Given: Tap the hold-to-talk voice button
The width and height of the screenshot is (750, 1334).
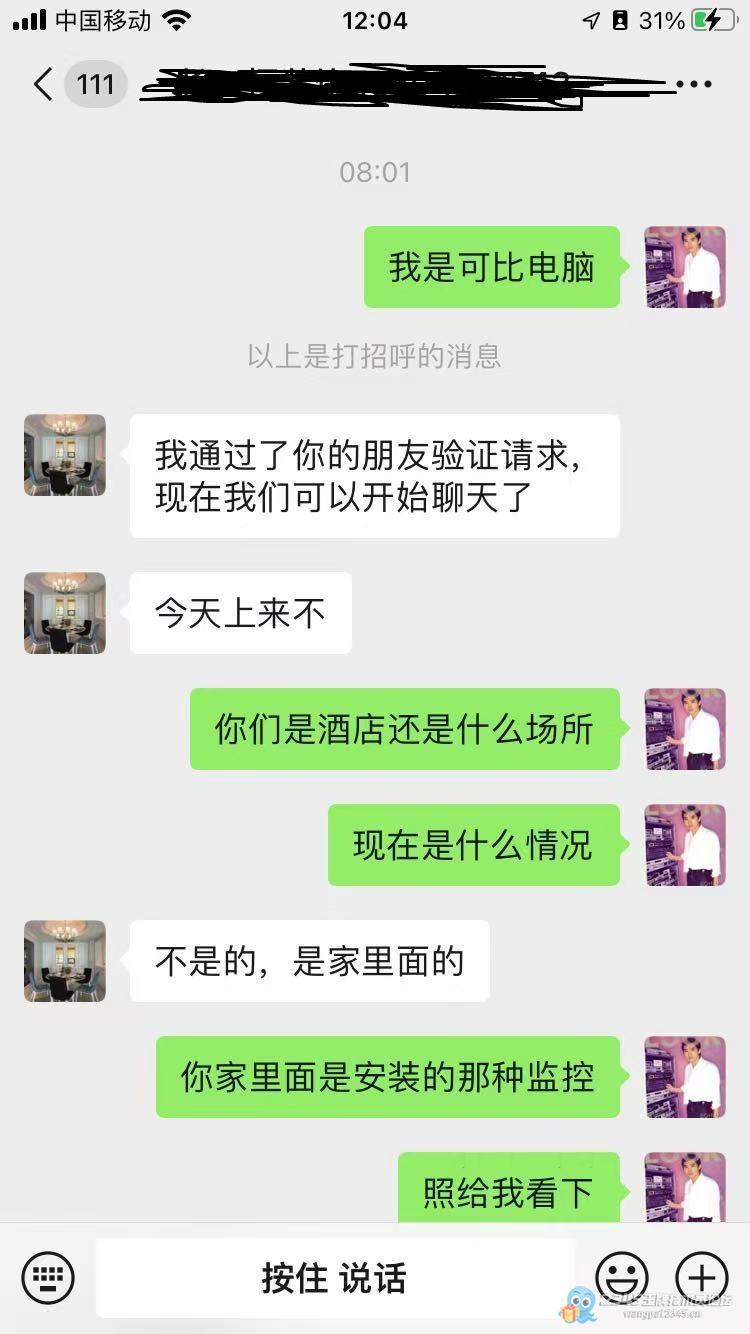Looking at the screenshot, I should [335, 1277].
